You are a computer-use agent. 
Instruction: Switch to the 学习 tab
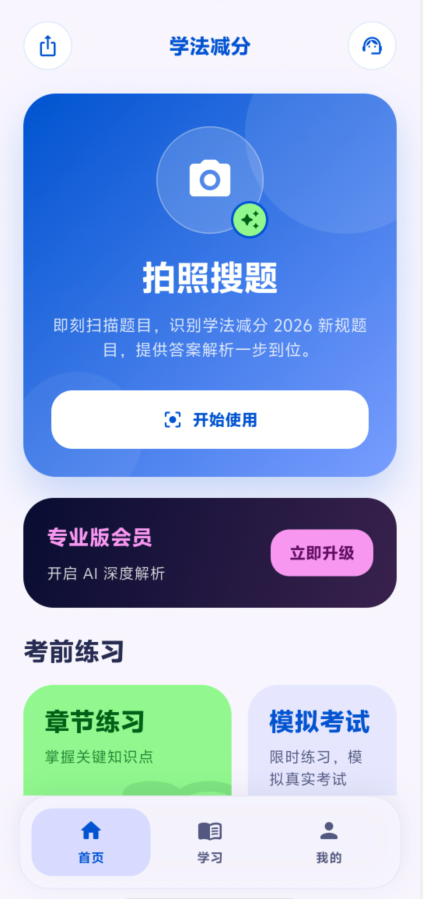pos(210,842)
